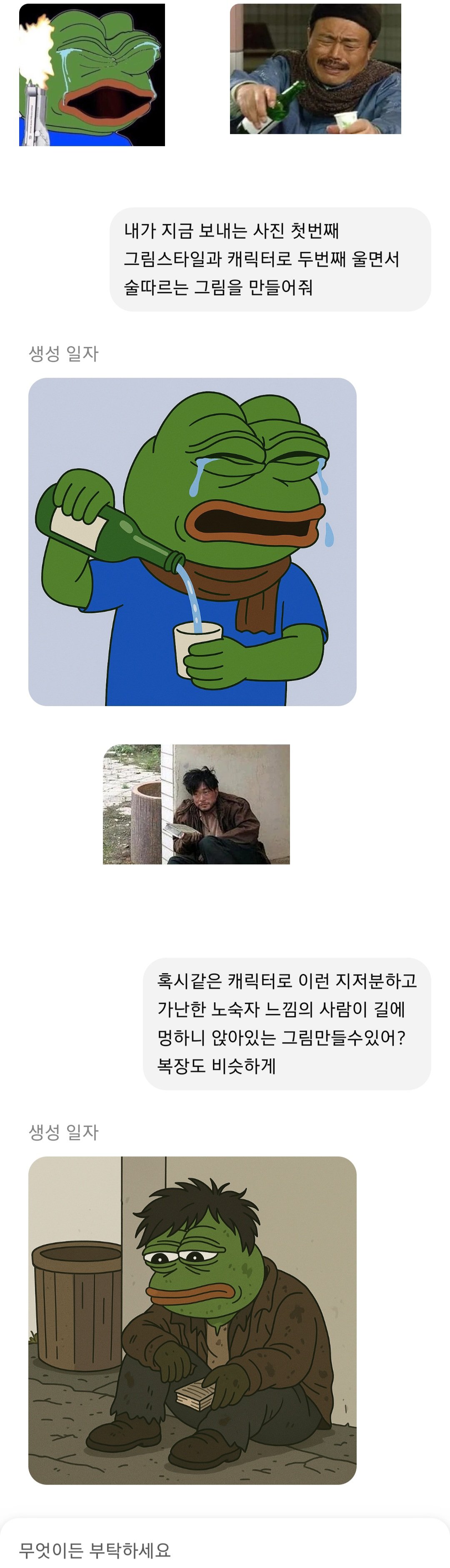Open the attached photo of man sitting by wall

coord(196,804)
